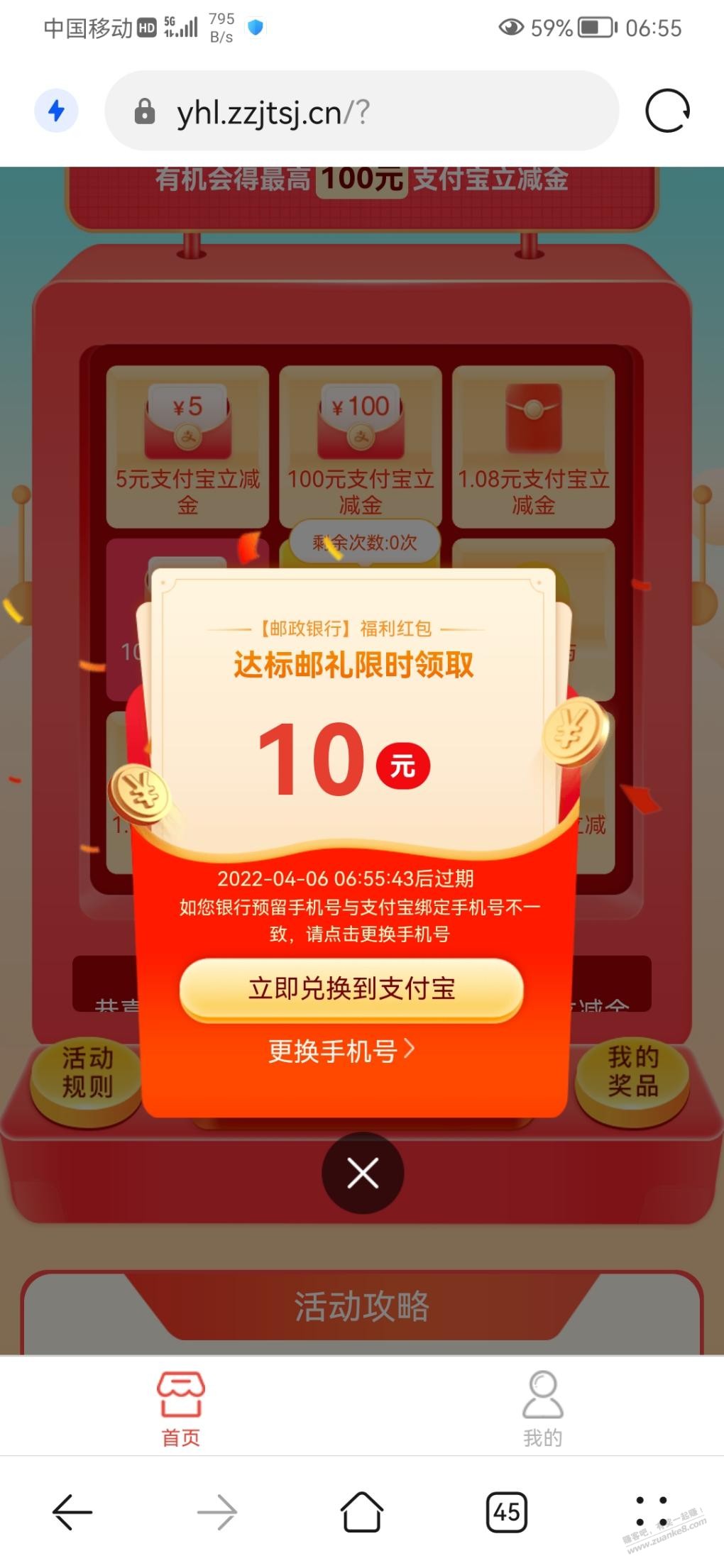Open the browser menu dots
The image size is (724, 1568).
click(652, 1511)
